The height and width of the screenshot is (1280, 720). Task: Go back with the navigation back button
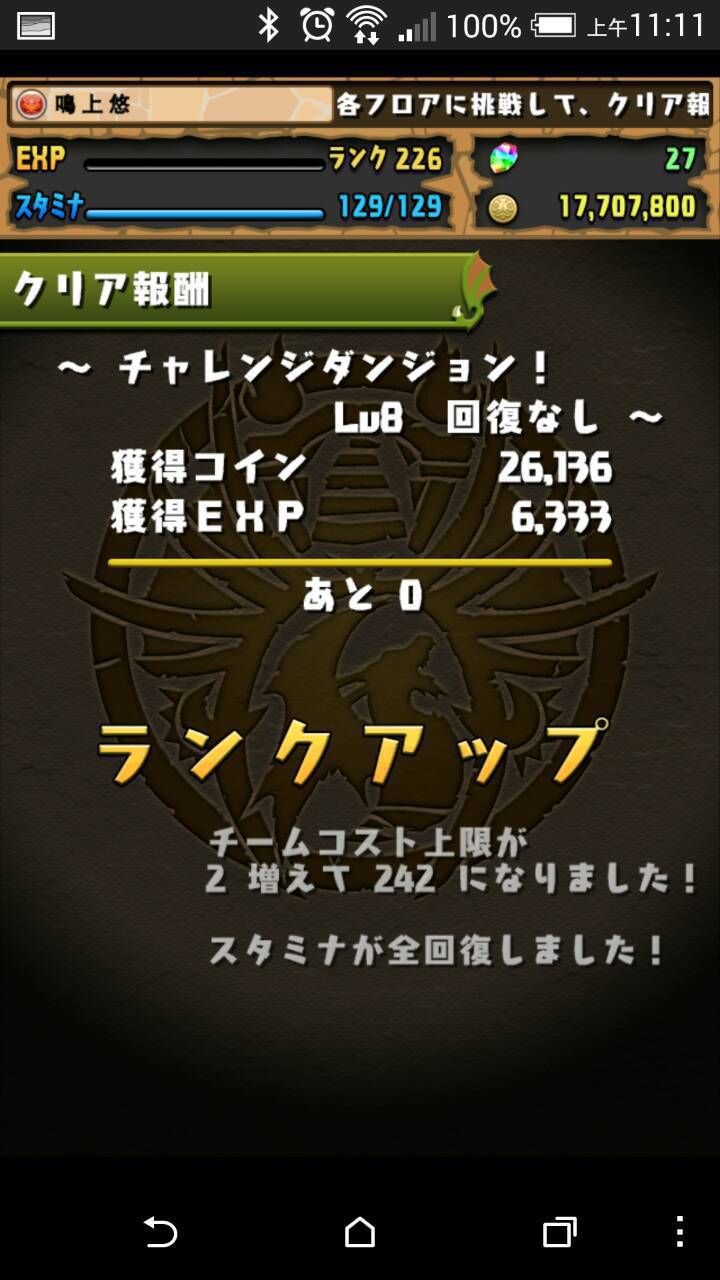click(x=160, y=1232)
